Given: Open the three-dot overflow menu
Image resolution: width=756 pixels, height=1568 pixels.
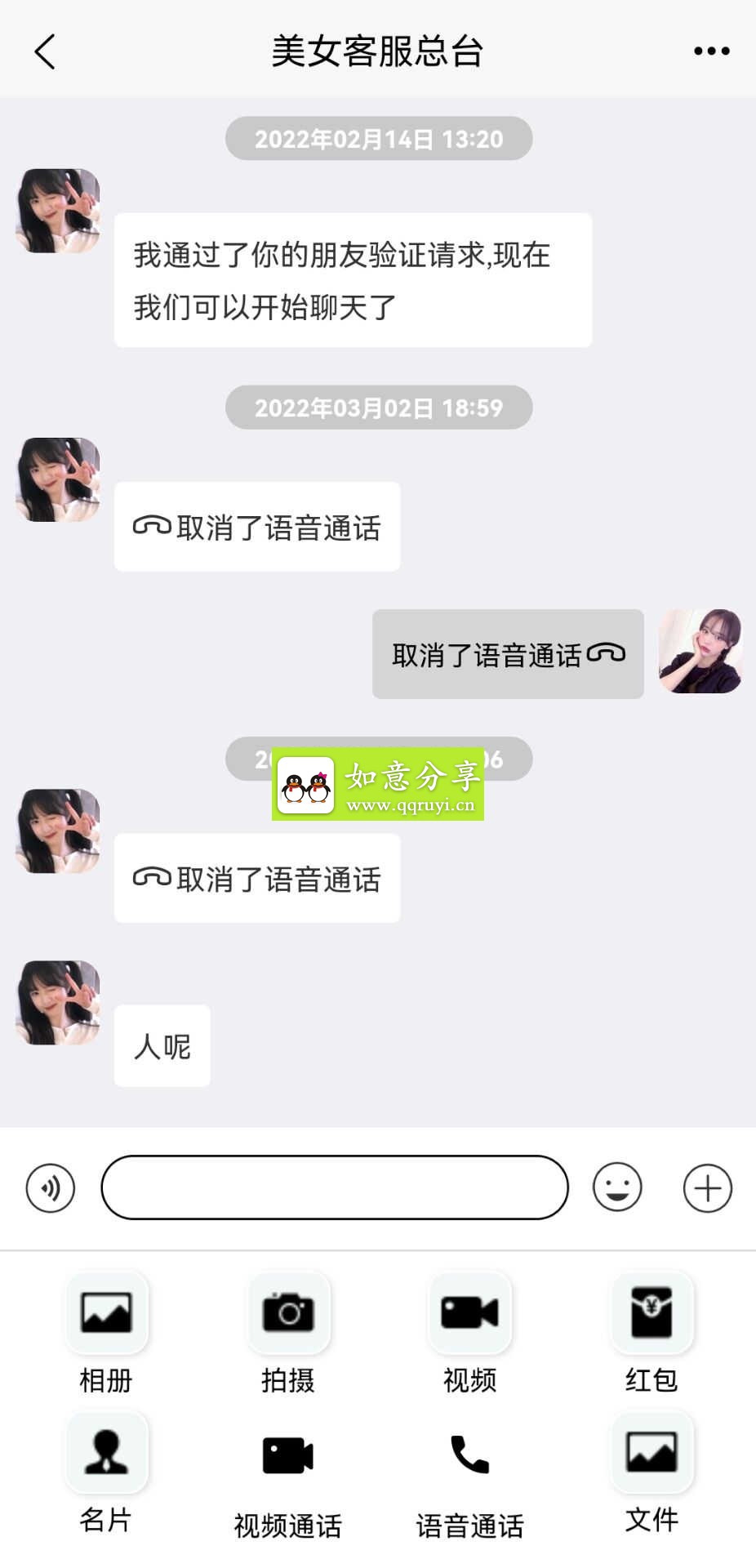Looking at the screenshot, I should tap(711, 51).
